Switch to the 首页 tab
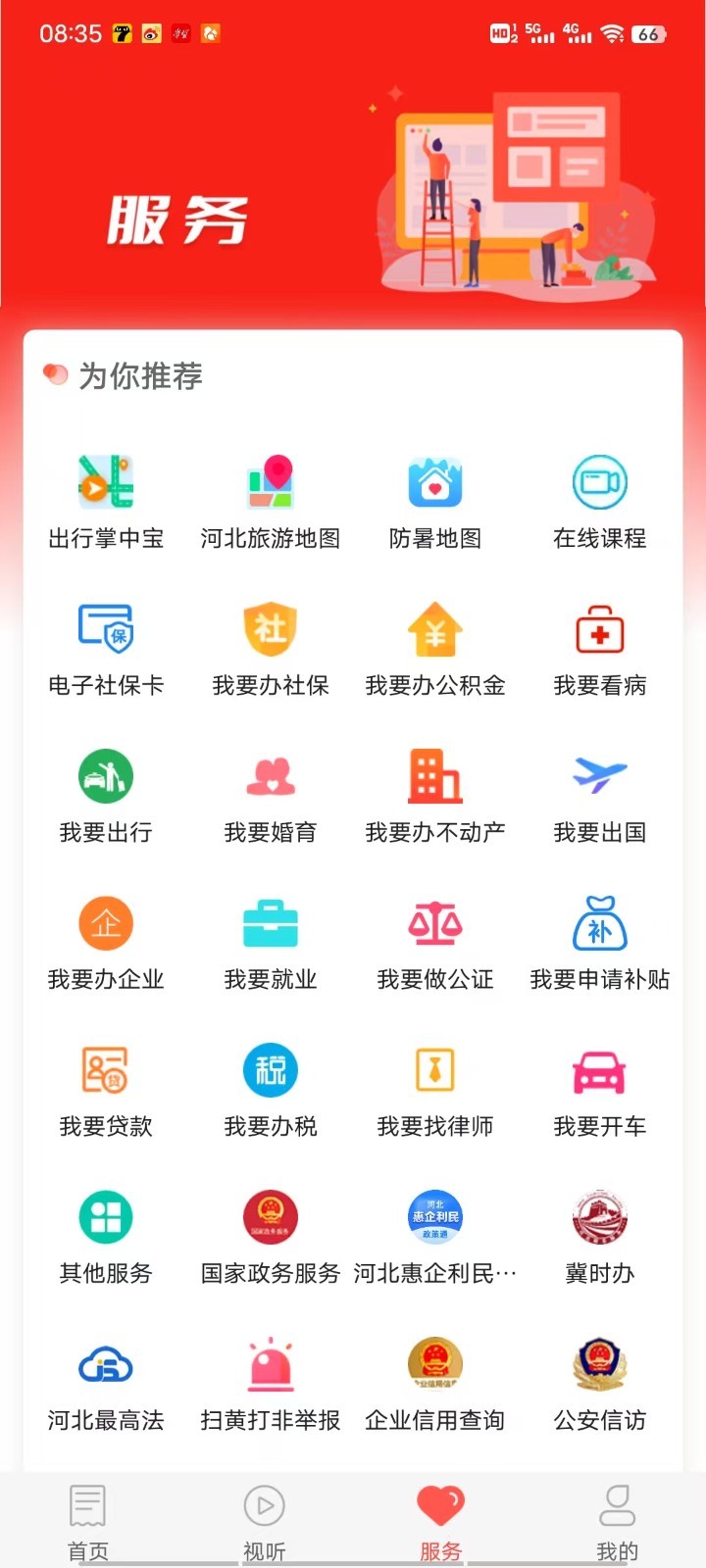Viewport: 706px width, 1568px height. point(88,1520)
